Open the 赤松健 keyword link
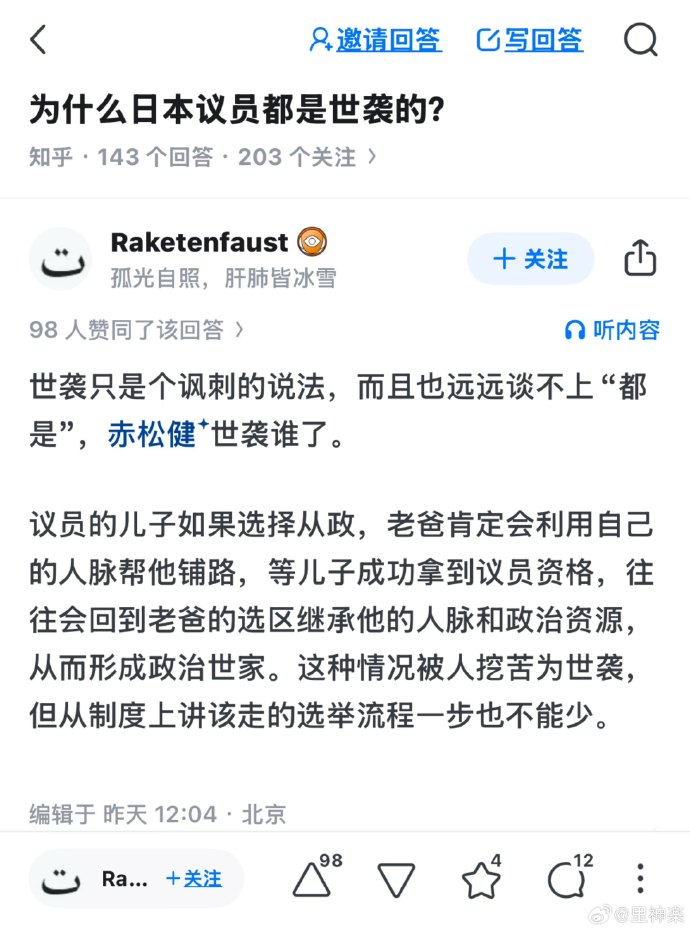Viewport: 690px width, 931px height. pos(152,436)
